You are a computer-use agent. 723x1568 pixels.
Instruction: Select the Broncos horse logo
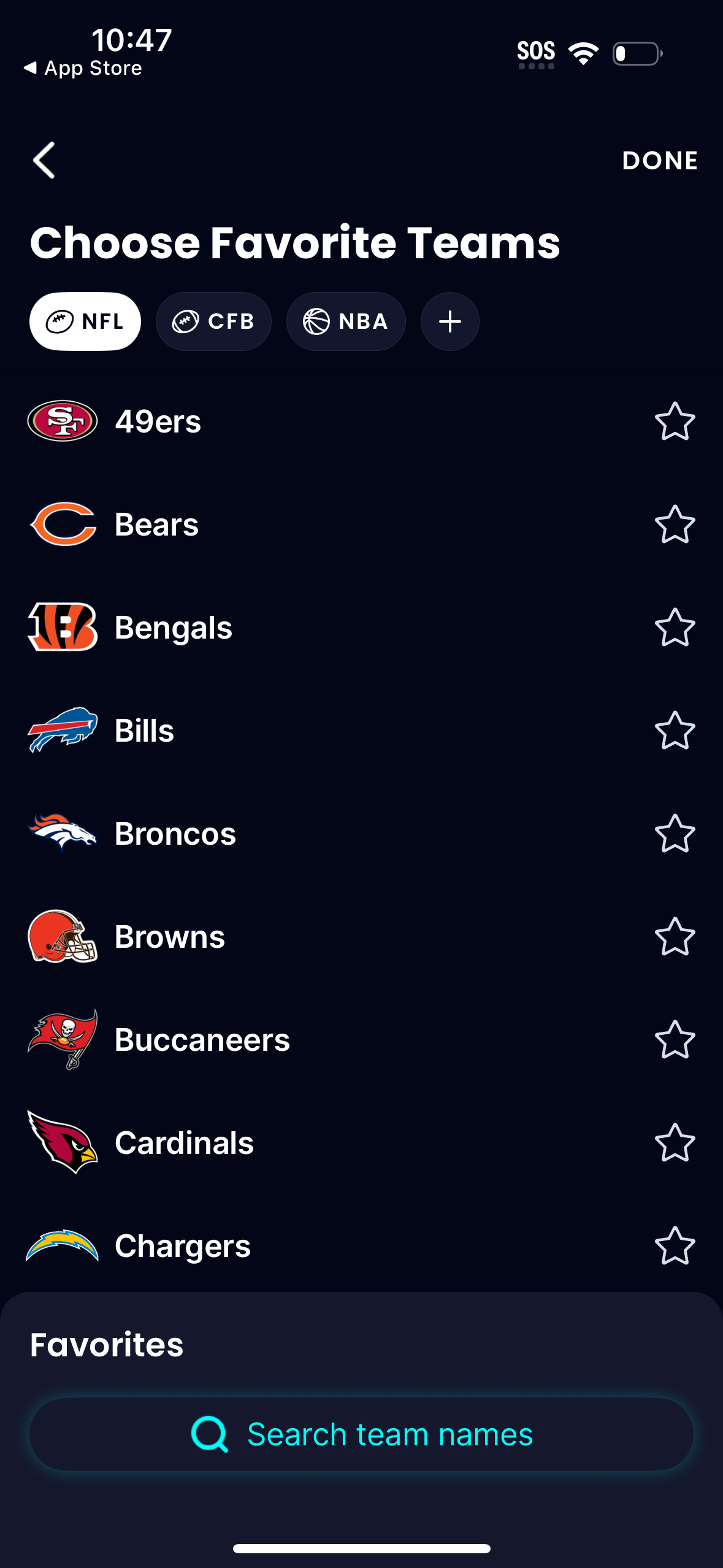tap(63, 833)
